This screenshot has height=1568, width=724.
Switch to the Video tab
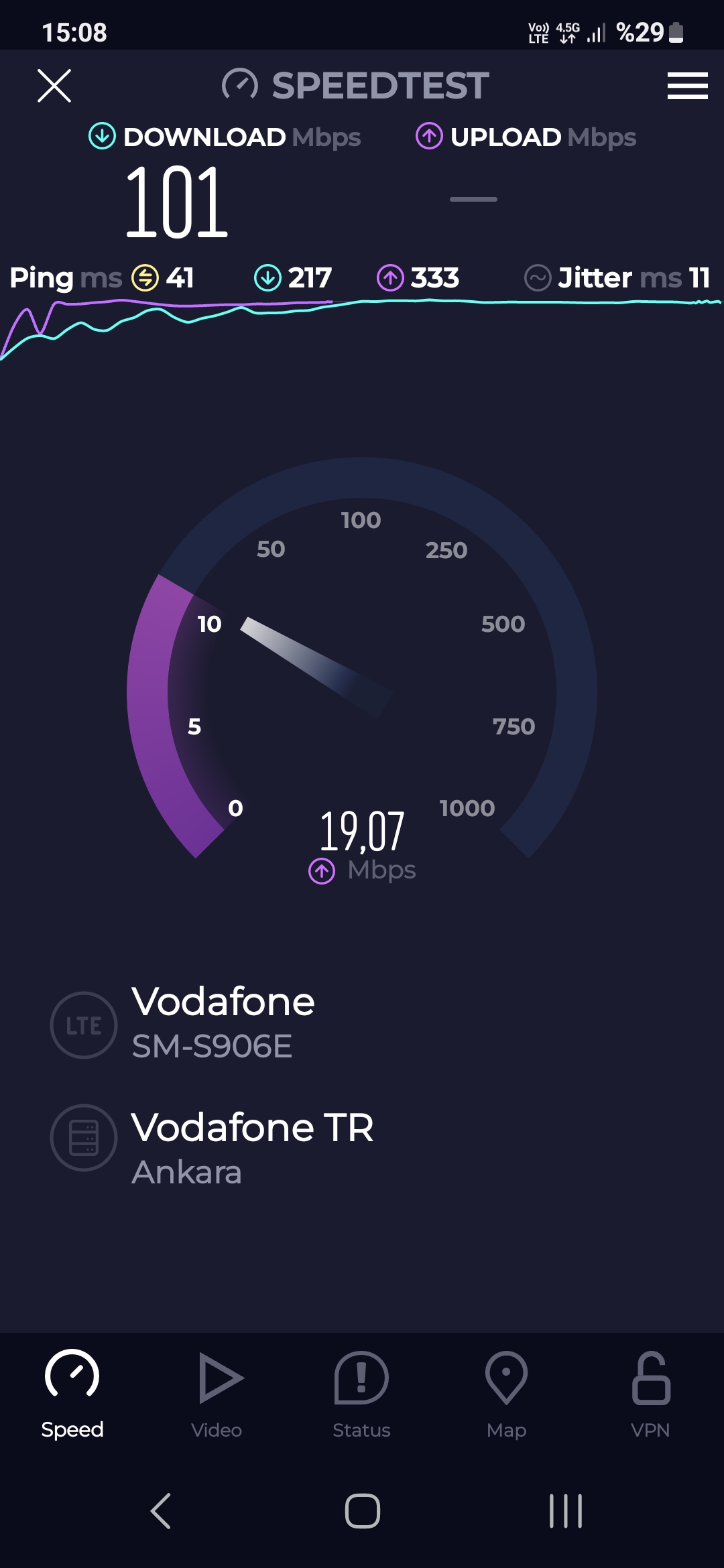(217, 1395)
